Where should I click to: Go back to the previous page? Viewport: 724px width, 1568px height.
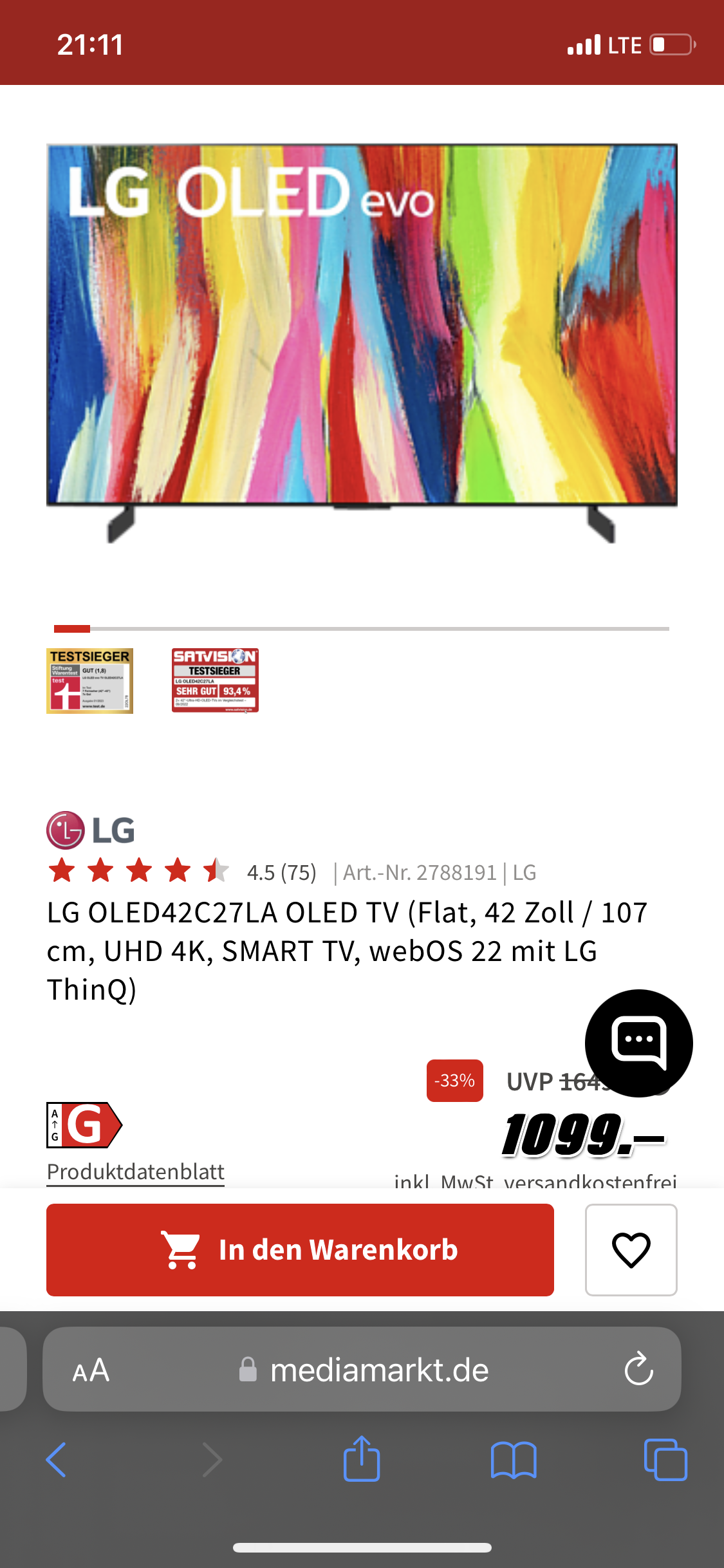(x=57, y=1460)
